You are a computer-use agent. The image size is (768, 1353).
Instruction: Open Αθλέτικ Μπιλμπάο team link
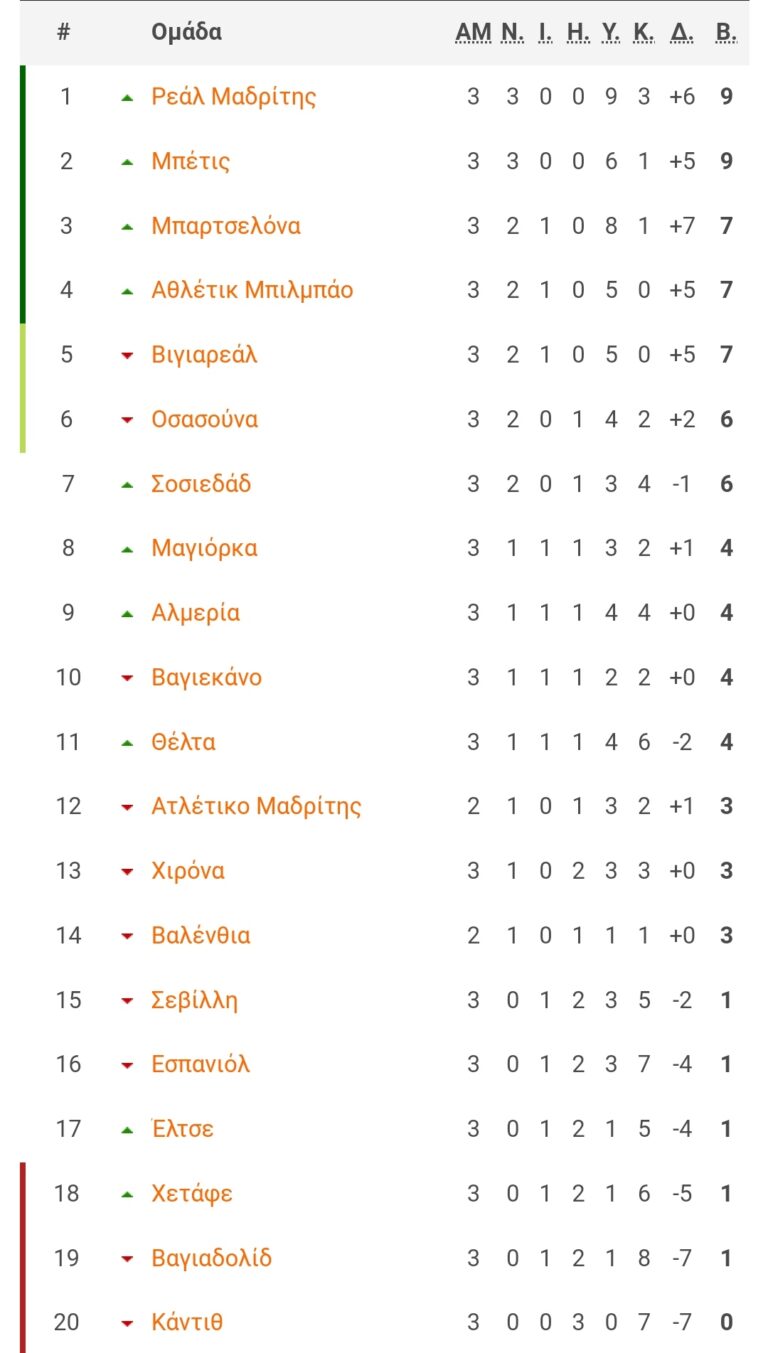(x=252, y=290)
